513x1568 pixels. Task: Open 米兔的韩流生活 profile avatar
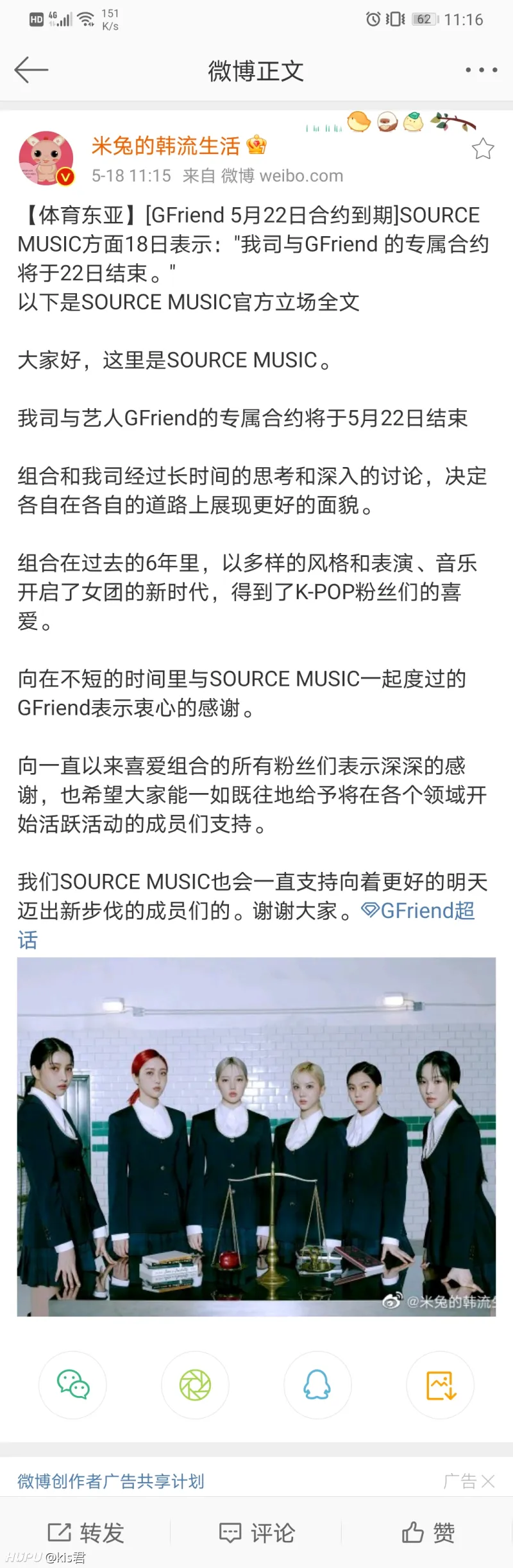pyautogui.click(x=46, y=158)
